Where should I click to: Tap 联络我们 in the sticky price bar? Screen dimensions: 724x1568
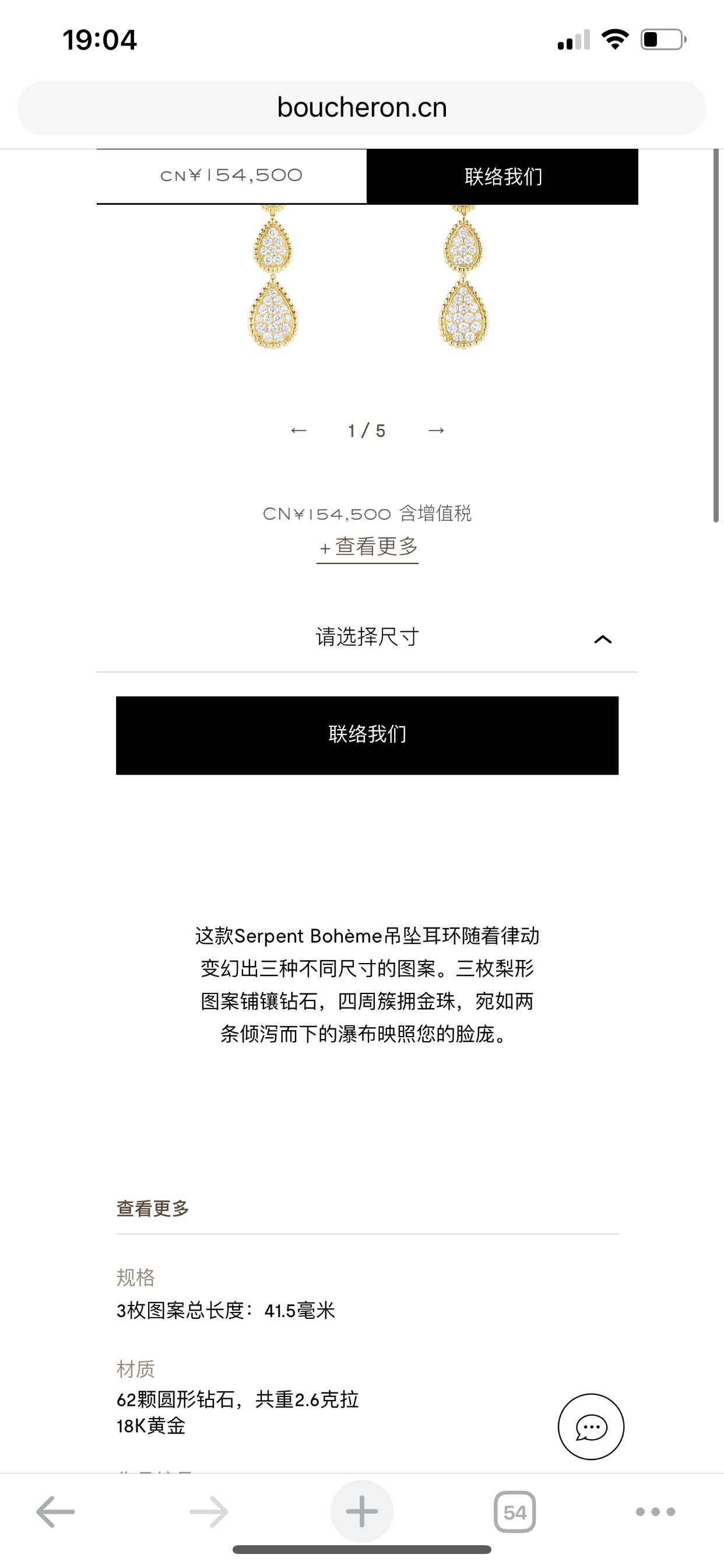[502, 177]
